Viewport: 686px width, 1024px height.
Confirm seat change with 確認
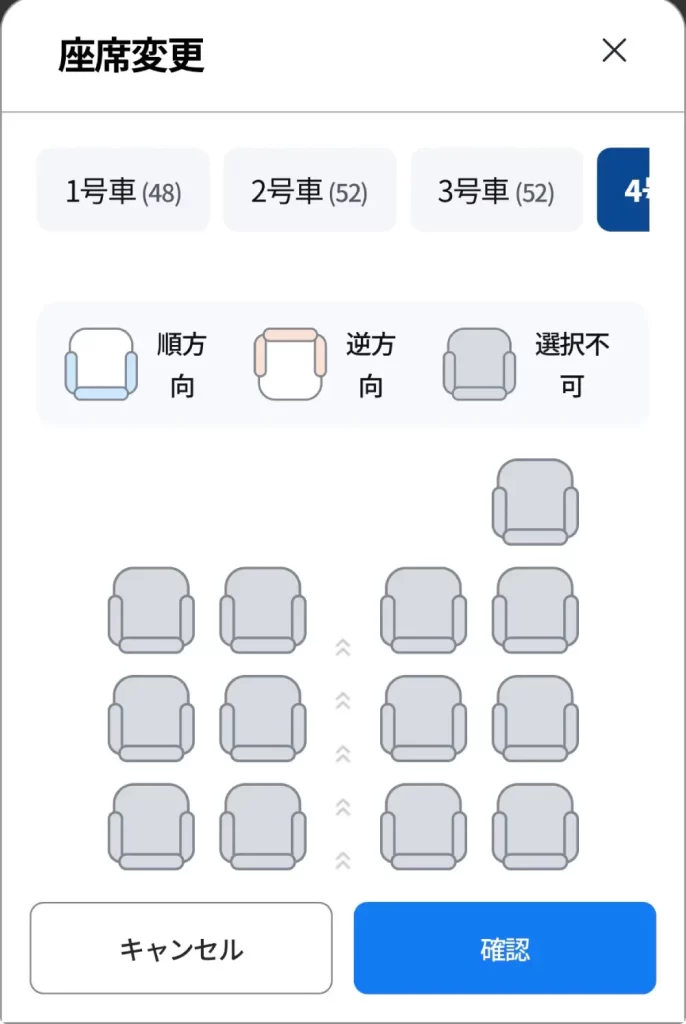(504, 948)
